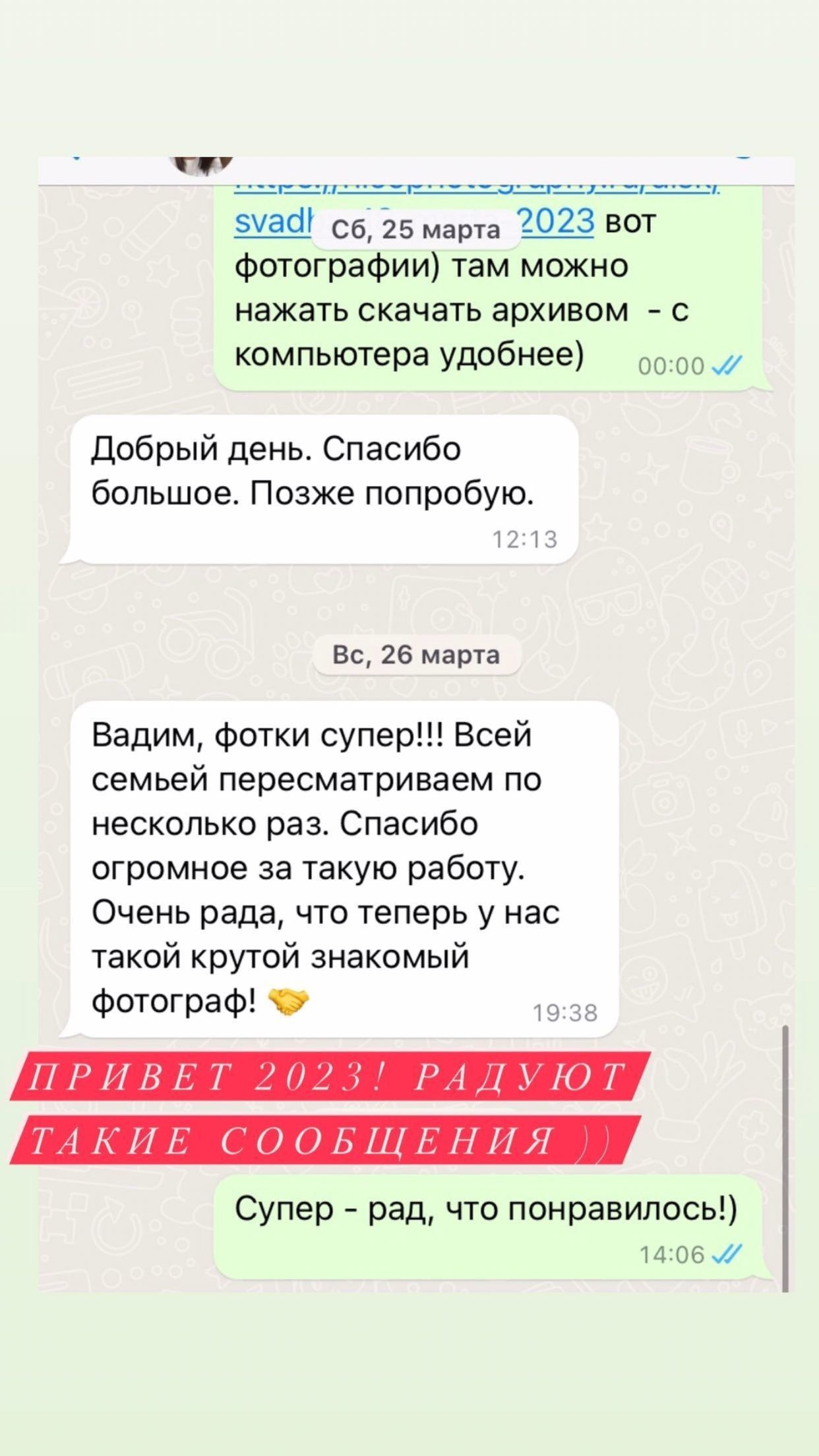Open the svadh... hyperlink in the green message
This screenshot has width=819, height=1456.
point(270,220)
